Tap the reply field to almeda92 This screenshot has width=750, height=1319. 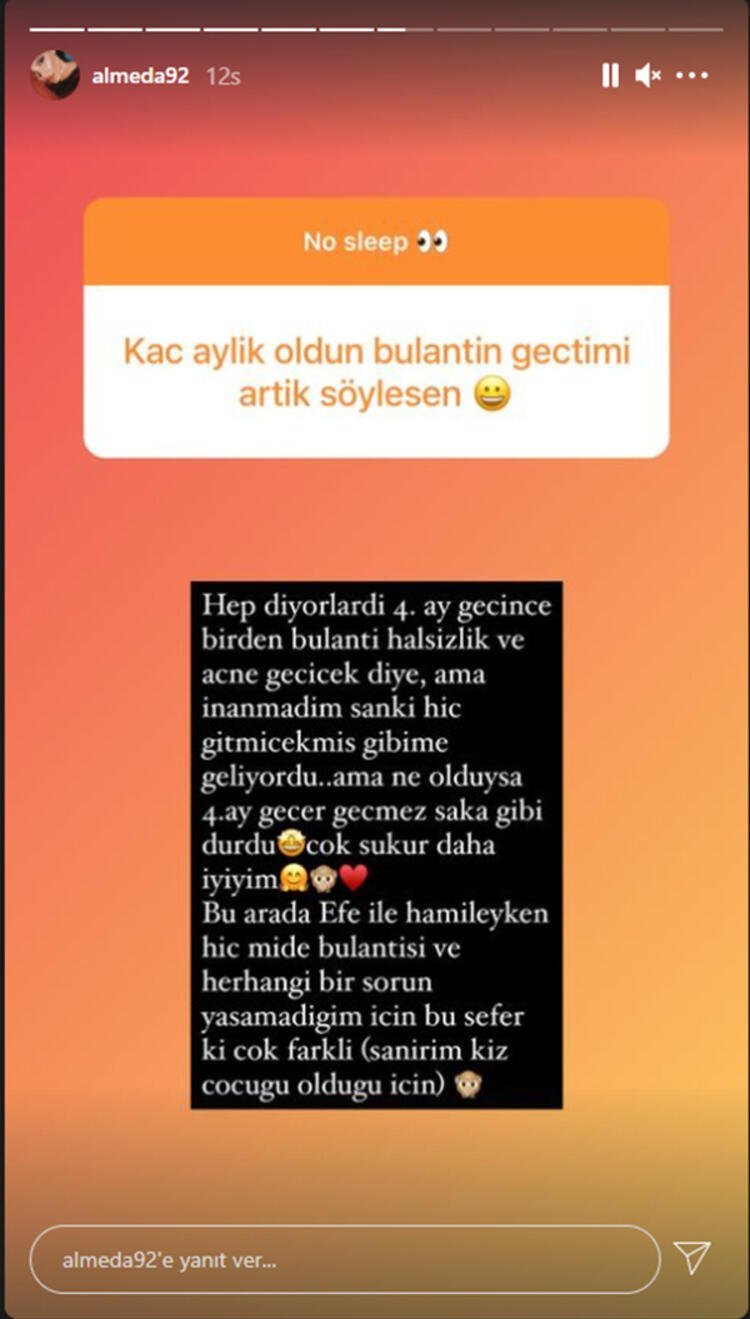[345, 1260]
